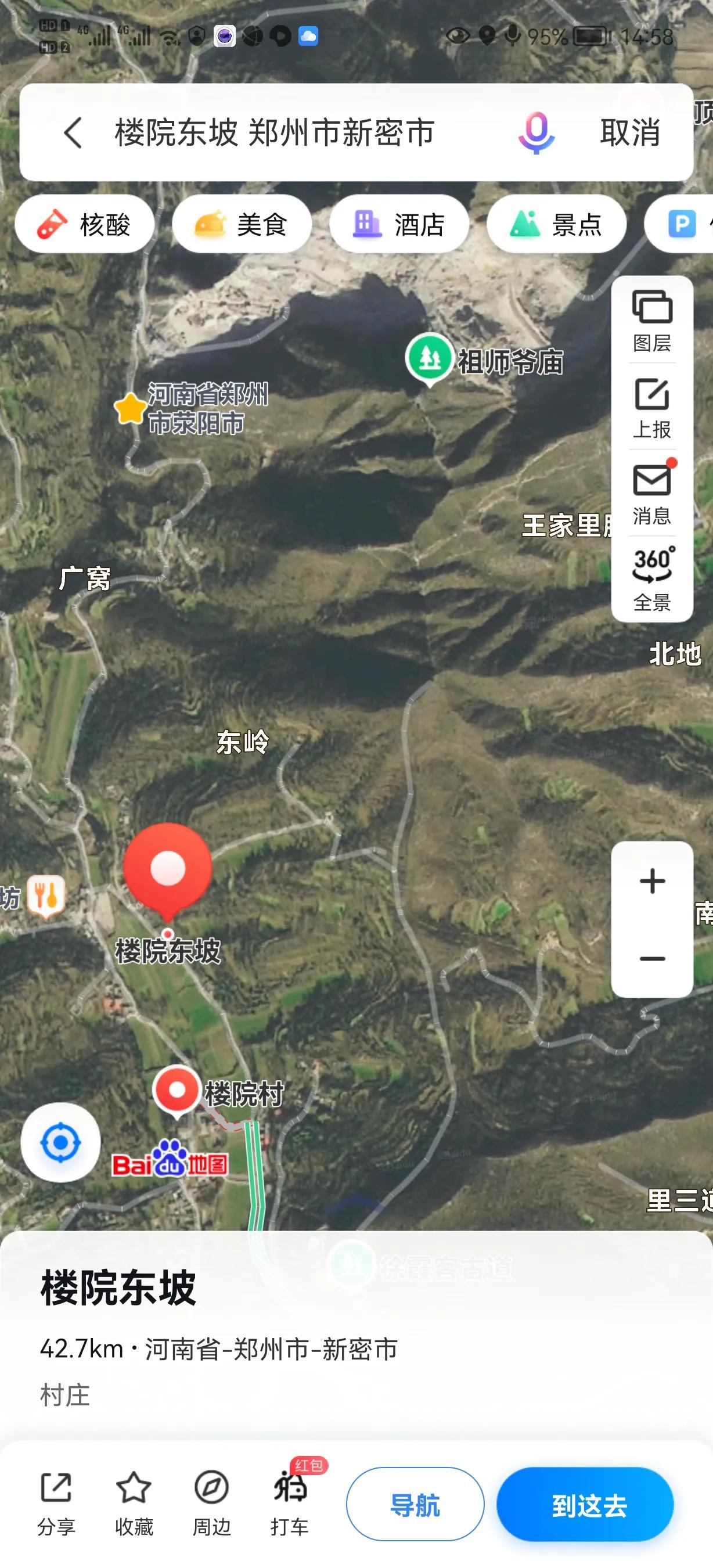The height and width of the screenshot is (1568, 713).
Task: Select the 景点 chip
Action: click(x=556, y=225)
